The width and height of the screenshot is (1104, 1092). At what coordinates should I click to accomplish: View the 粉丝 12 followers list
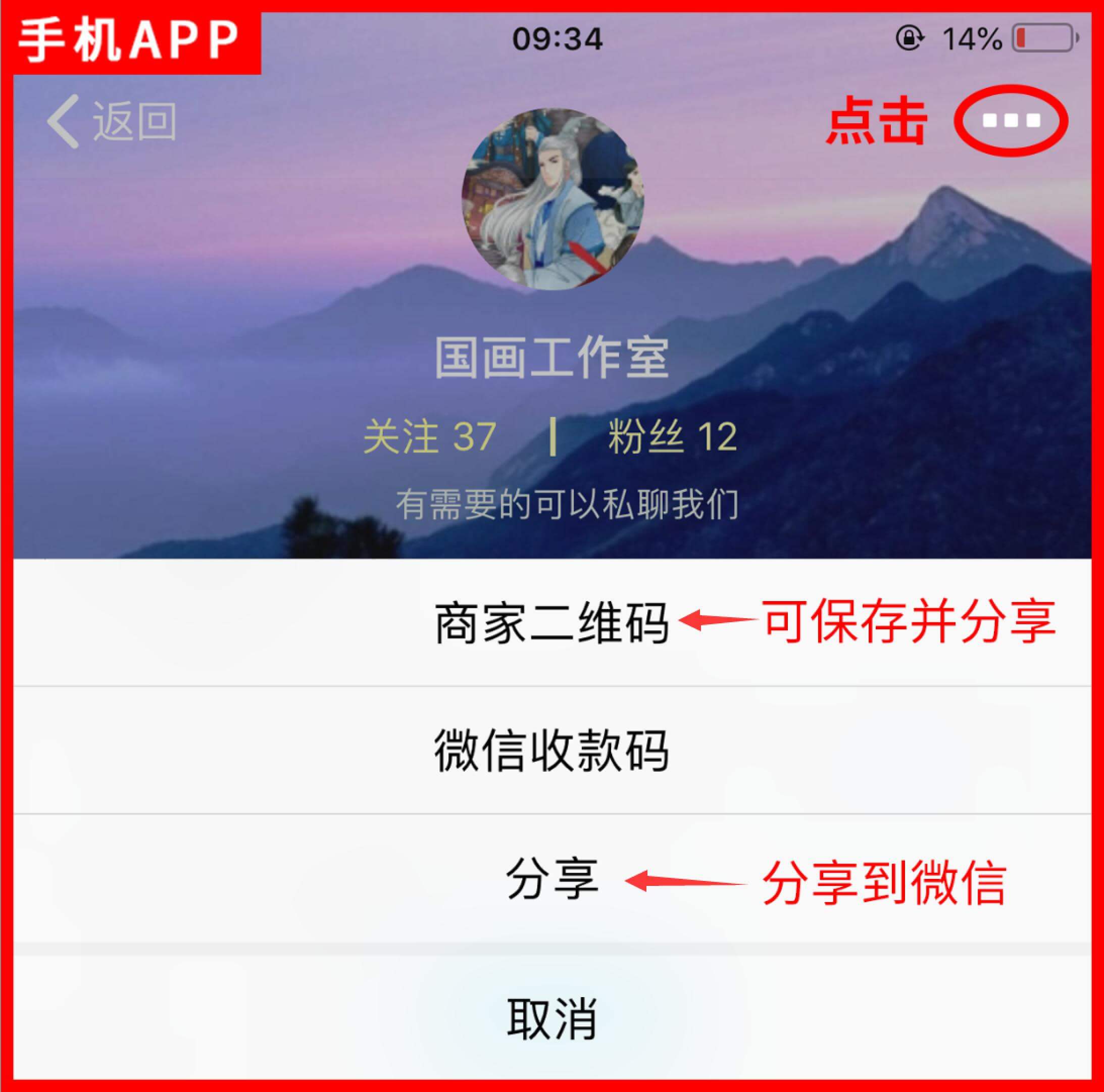tap(672, 437)
